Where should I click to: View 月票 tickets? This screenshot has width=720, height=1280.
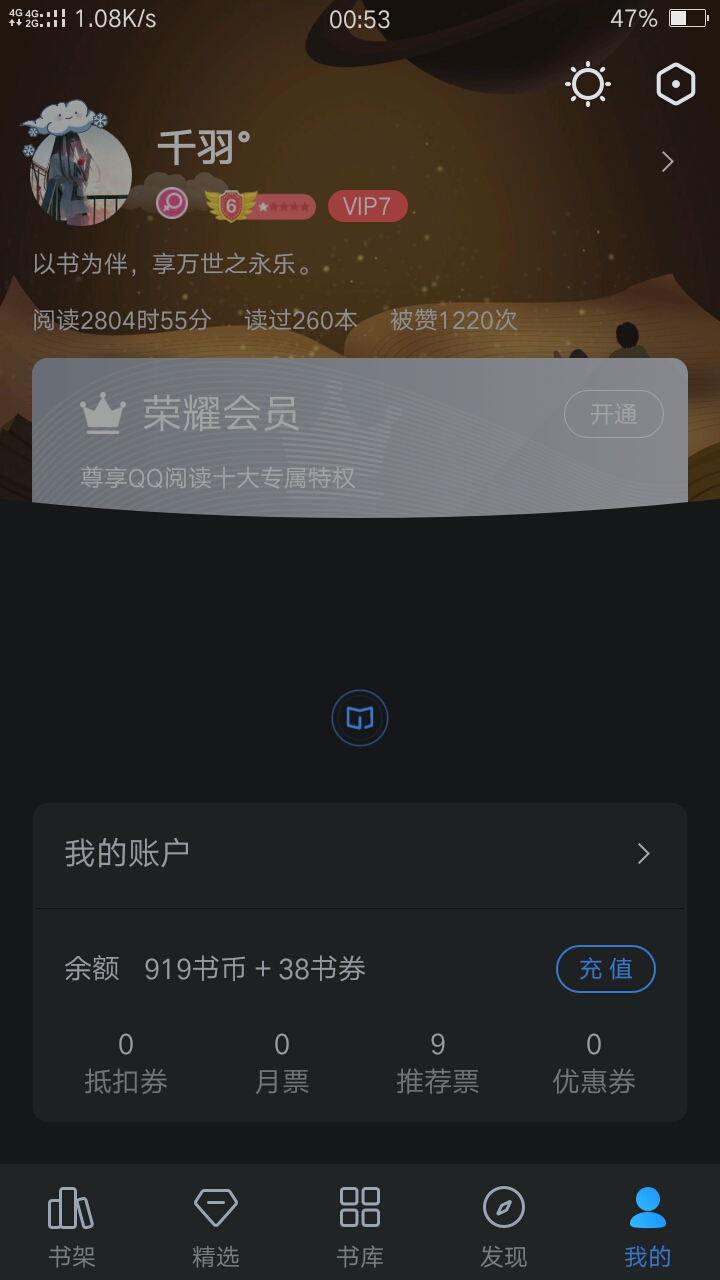[x=282, y=1063]
